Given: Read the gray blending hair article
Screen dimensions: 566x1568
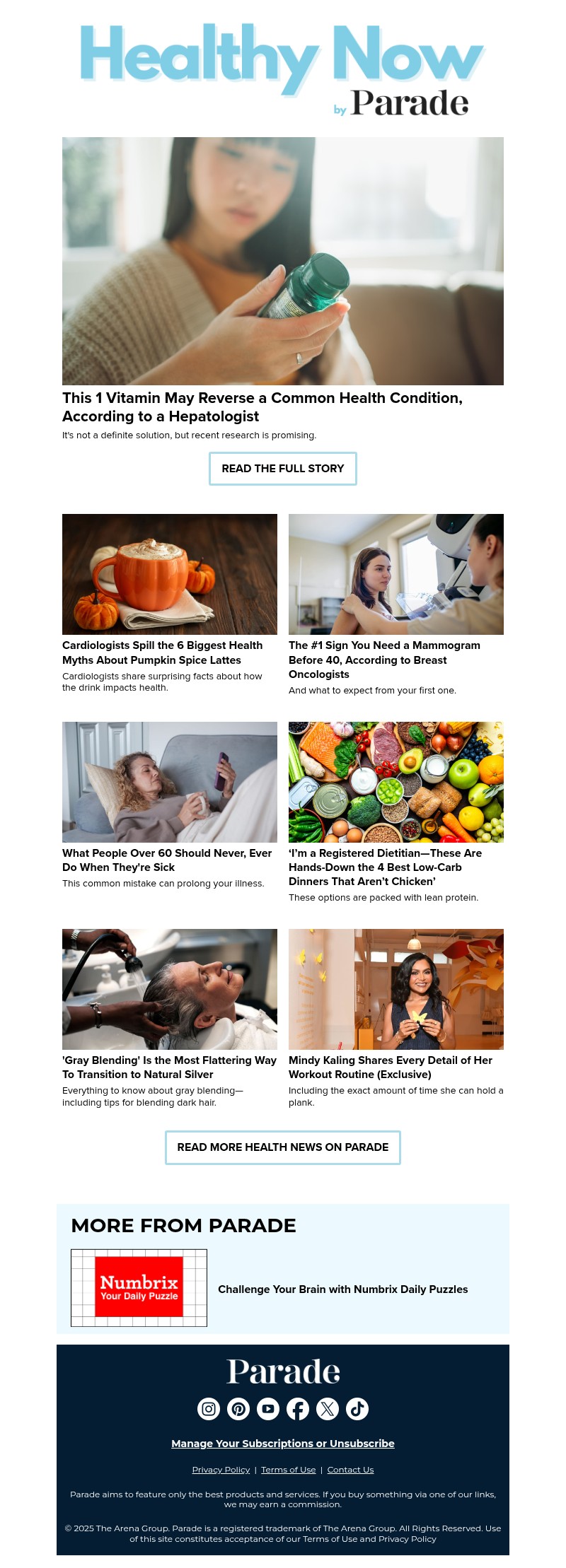Looking at the screenshot, I should click(169, 1067).
